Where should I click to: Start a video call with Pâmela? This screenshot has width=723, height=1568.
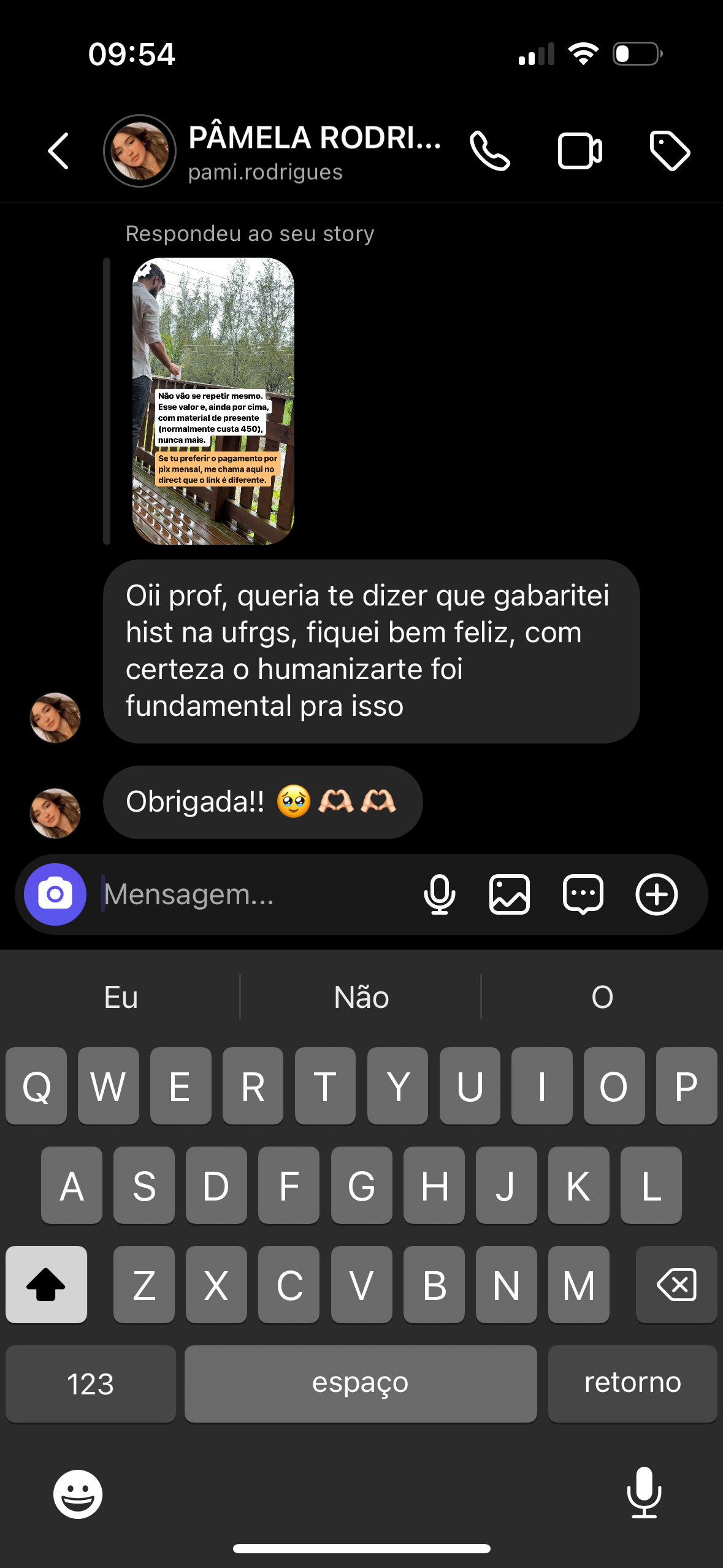(x=580, y=151)
